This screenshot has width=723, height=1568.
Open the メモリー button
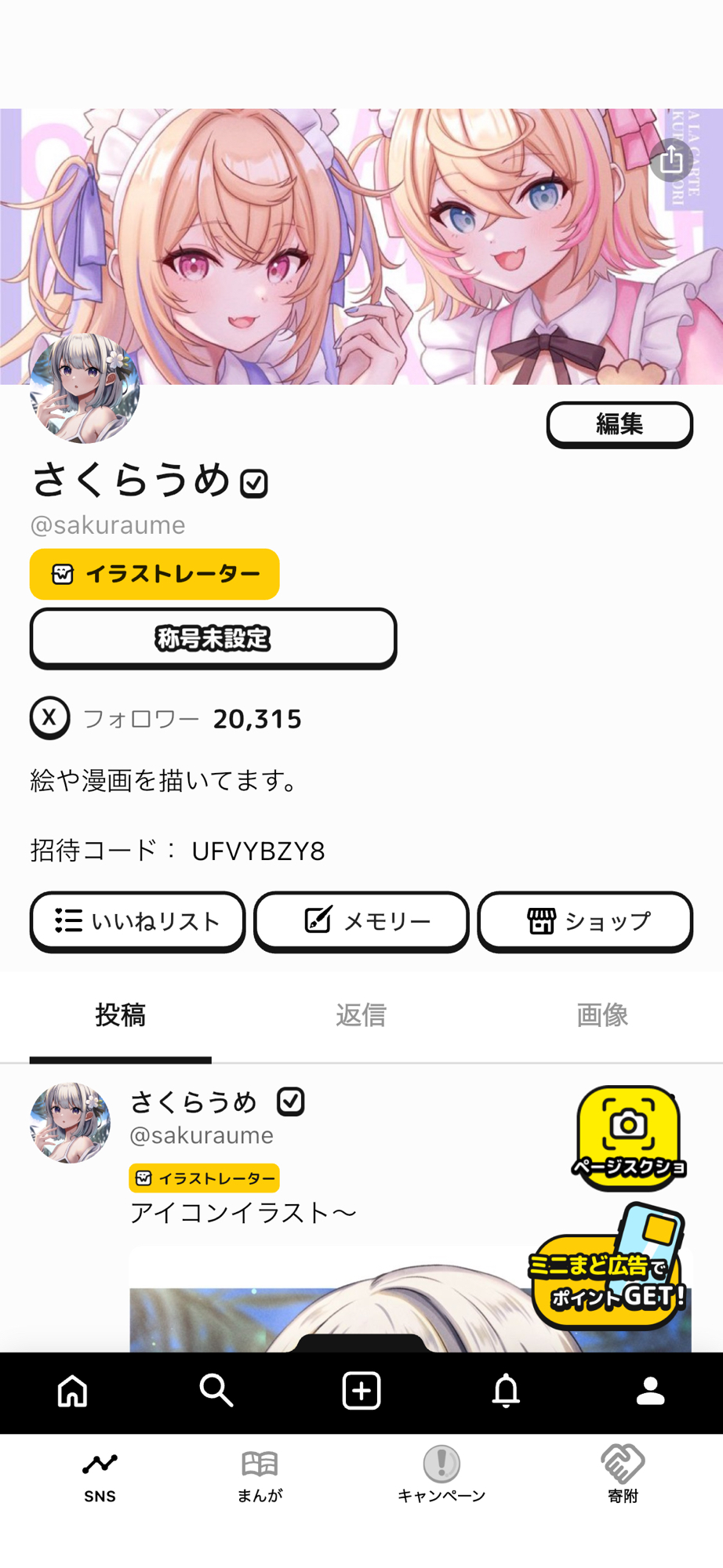[x=361, y=921]
